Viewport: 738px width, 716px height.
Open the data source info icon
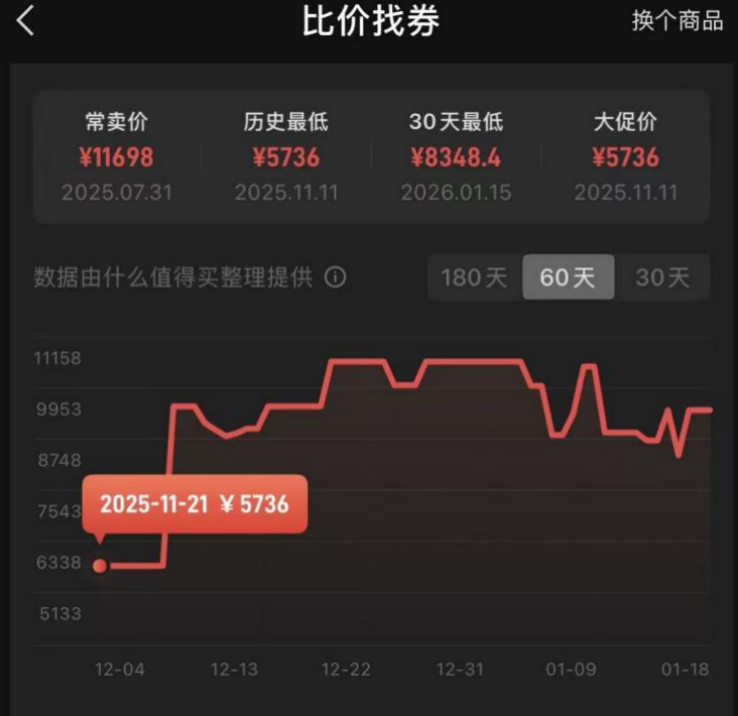point(336,278)
